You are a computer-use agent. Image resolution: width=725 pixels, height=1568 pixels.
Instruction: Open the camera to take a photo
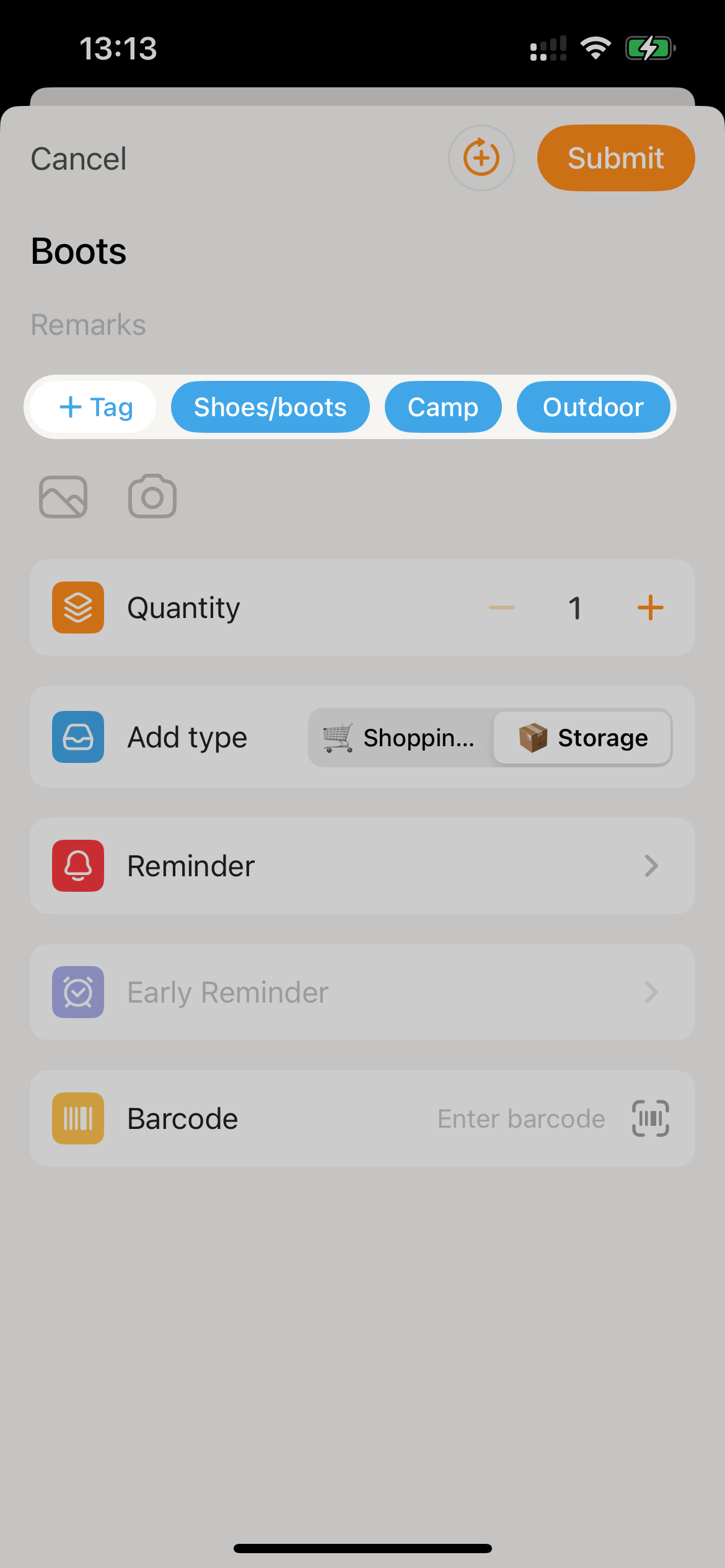152,497
